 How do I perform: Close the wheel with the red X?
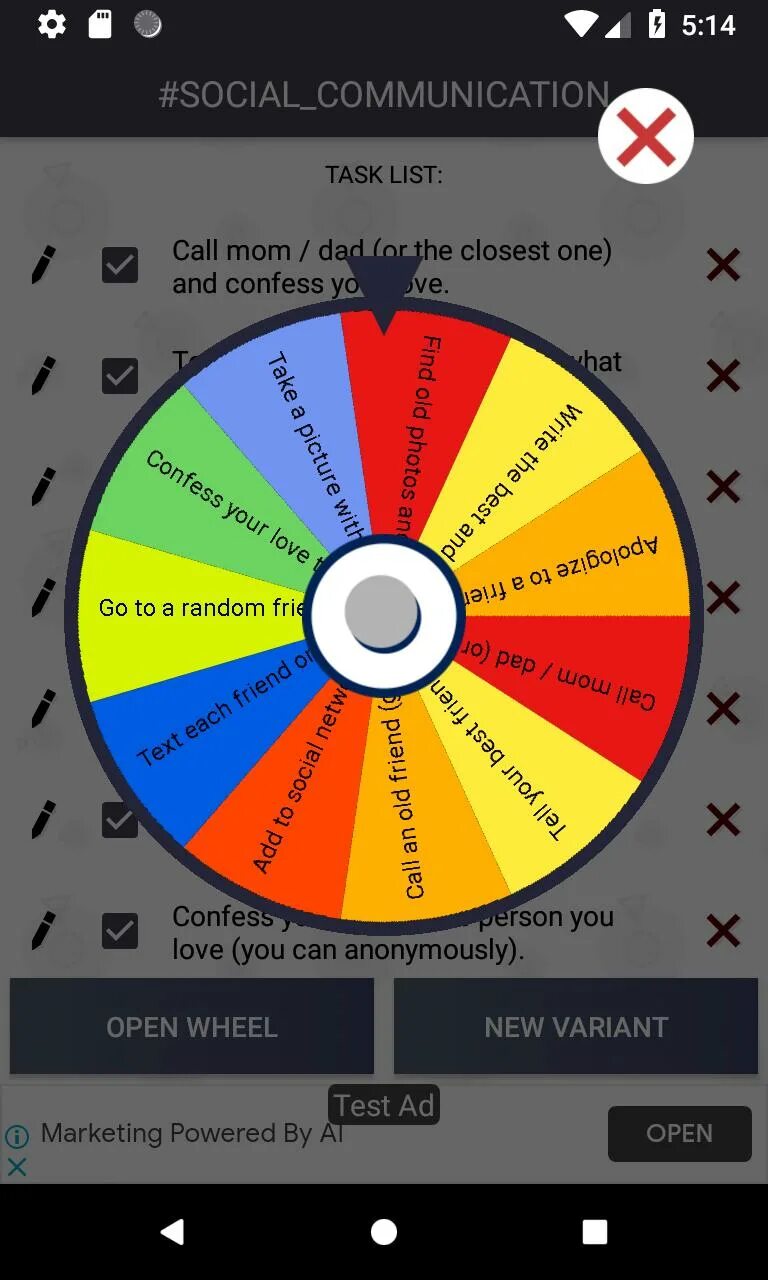pos(645,136)
